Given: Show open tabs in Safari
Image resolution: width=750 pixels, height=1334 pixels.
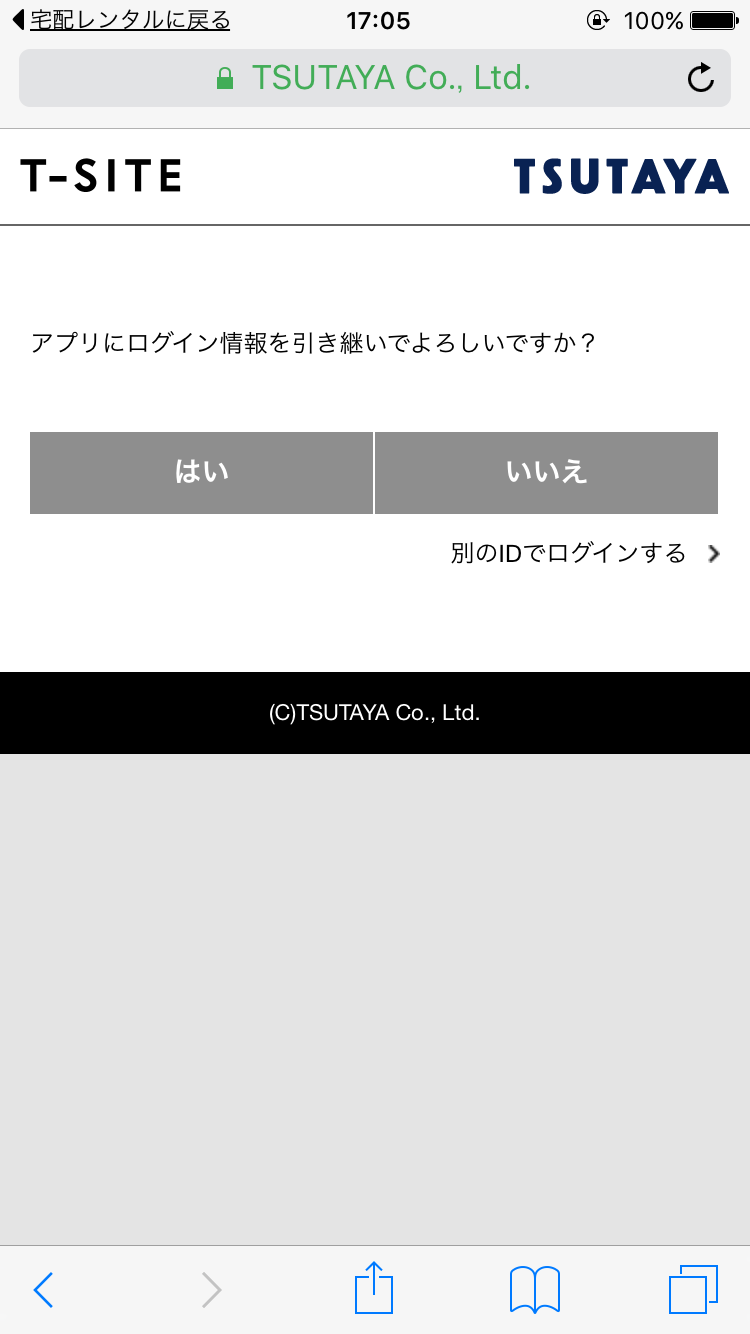Looking at the screenshot, I should 693,1289.
